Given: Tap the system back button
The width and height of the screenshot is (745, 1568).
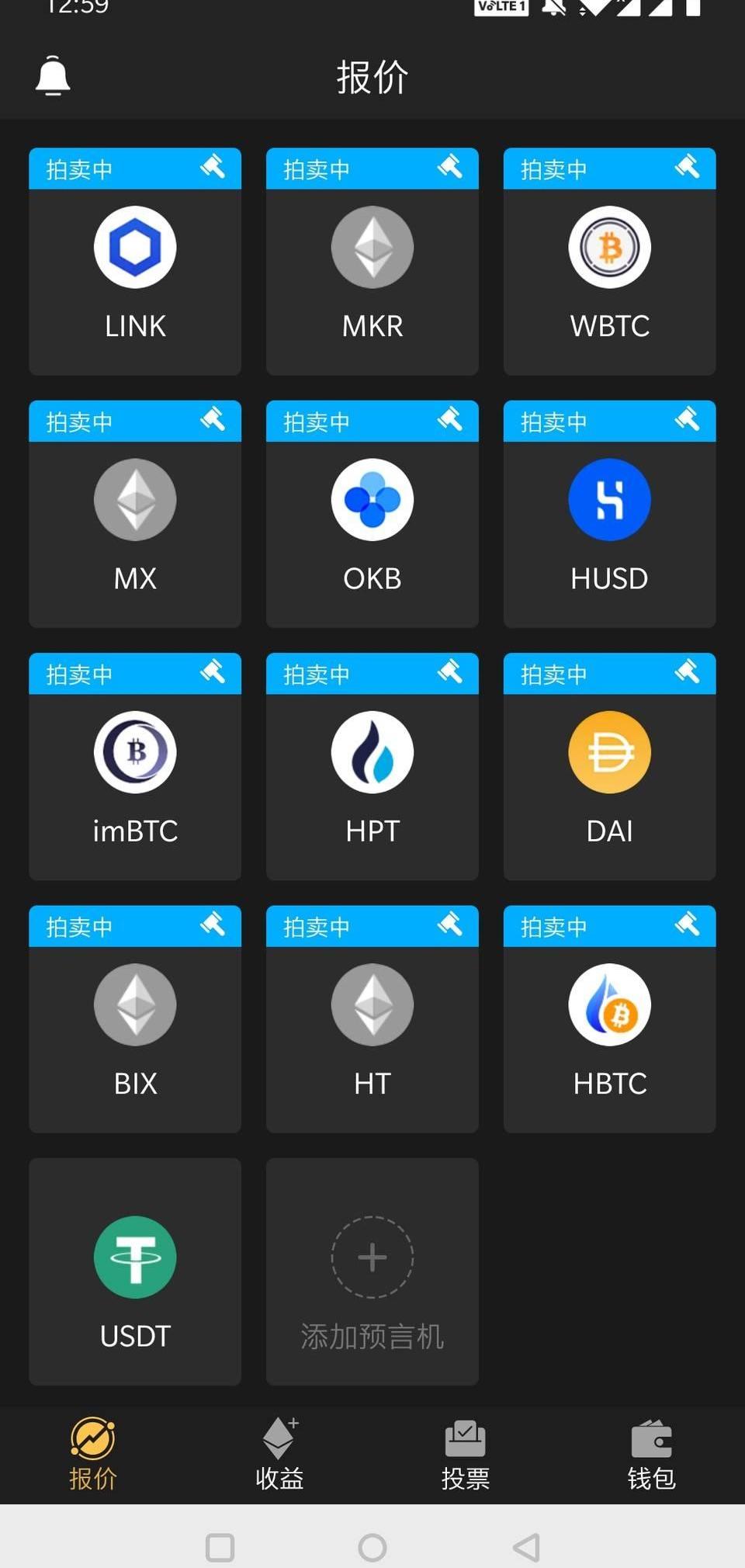Looking at the screenshot, I should (x=527, y=1547).
